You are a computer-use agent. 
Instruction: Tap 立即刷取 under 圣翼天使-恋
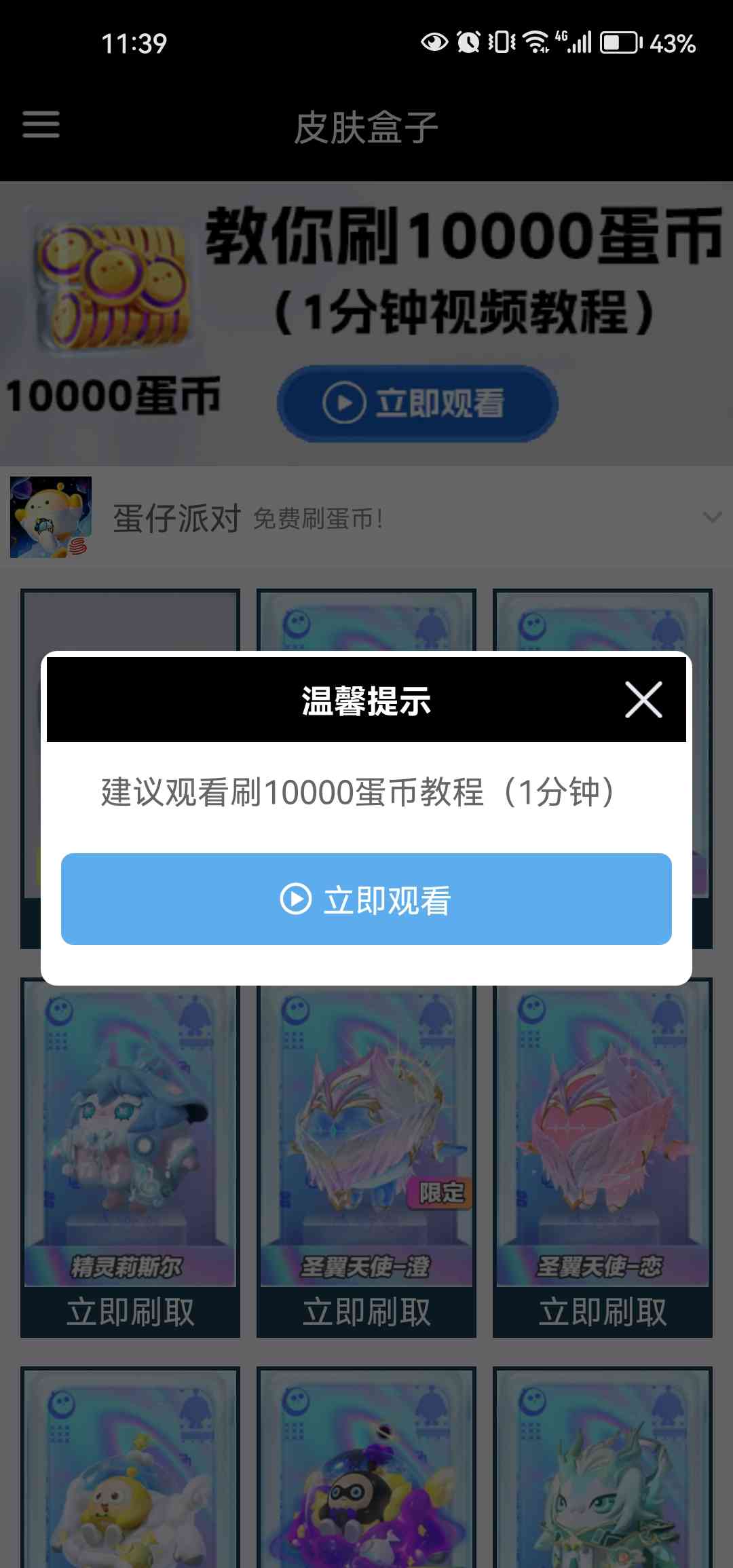tap(603, 1312)
